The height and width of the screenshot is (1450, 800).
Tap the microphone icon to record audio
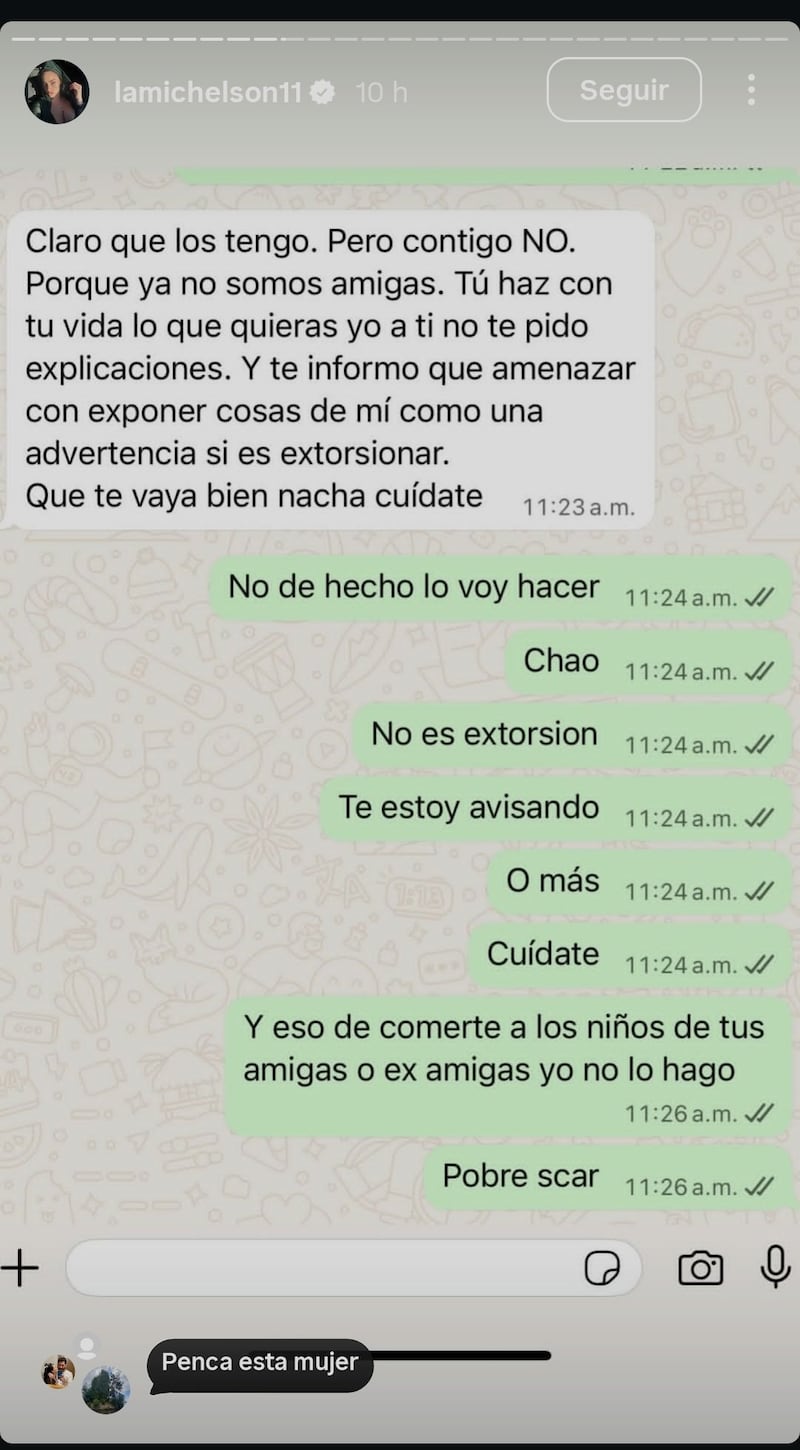pos(774,1267)
